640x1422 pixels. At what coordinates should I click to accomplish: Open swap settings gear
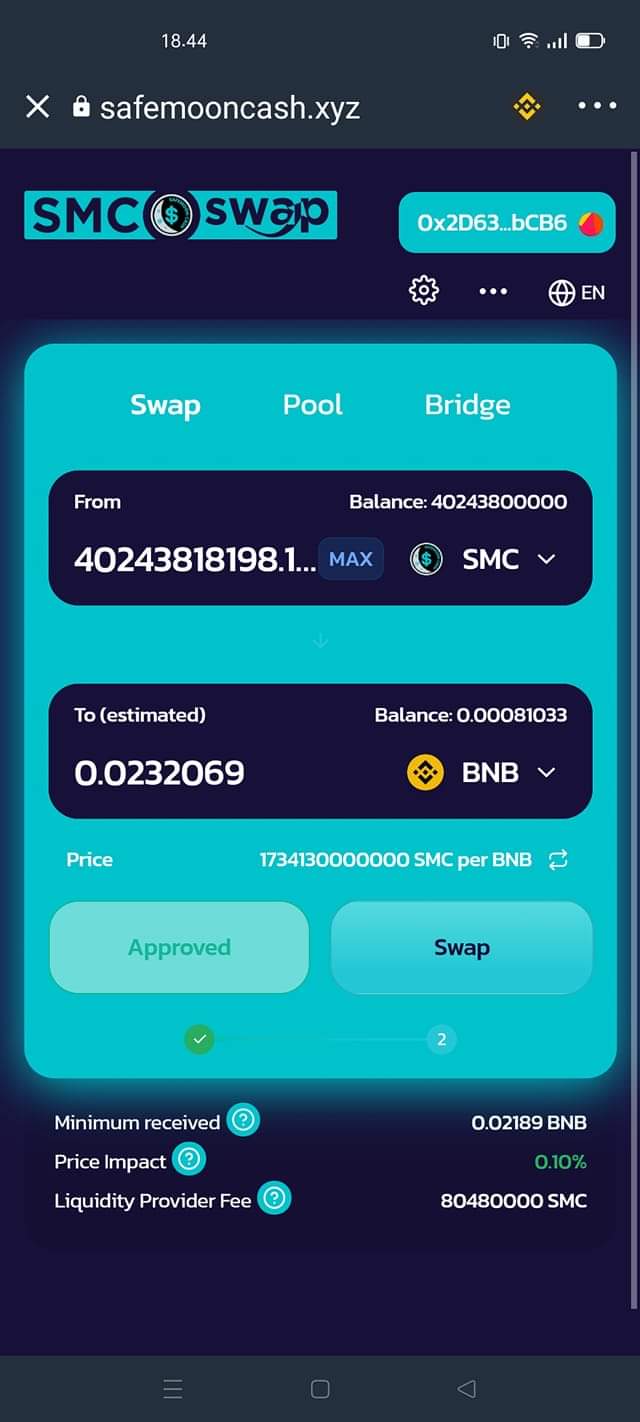pyautogui.click(x=424, y=291)
